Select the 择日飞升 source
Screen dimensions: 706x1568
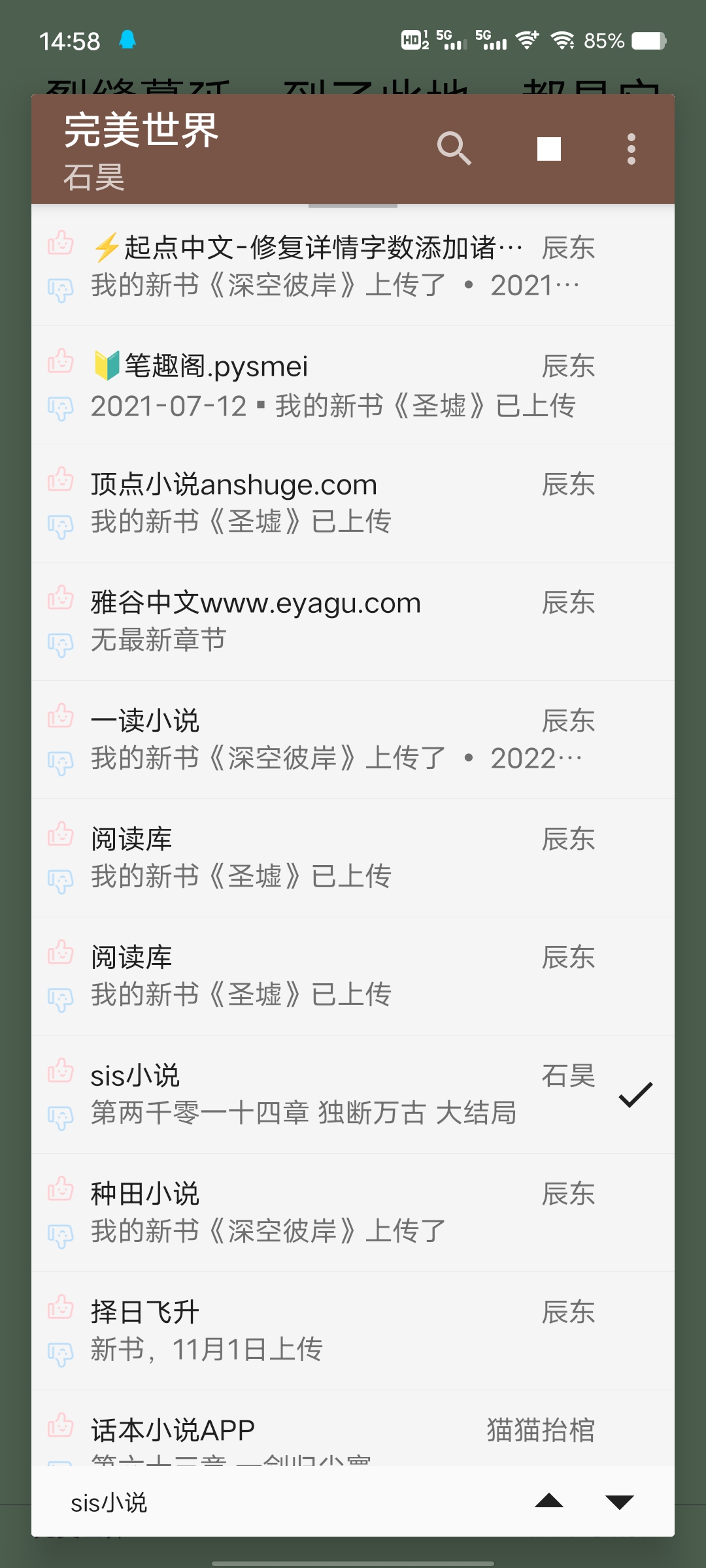353,1331
